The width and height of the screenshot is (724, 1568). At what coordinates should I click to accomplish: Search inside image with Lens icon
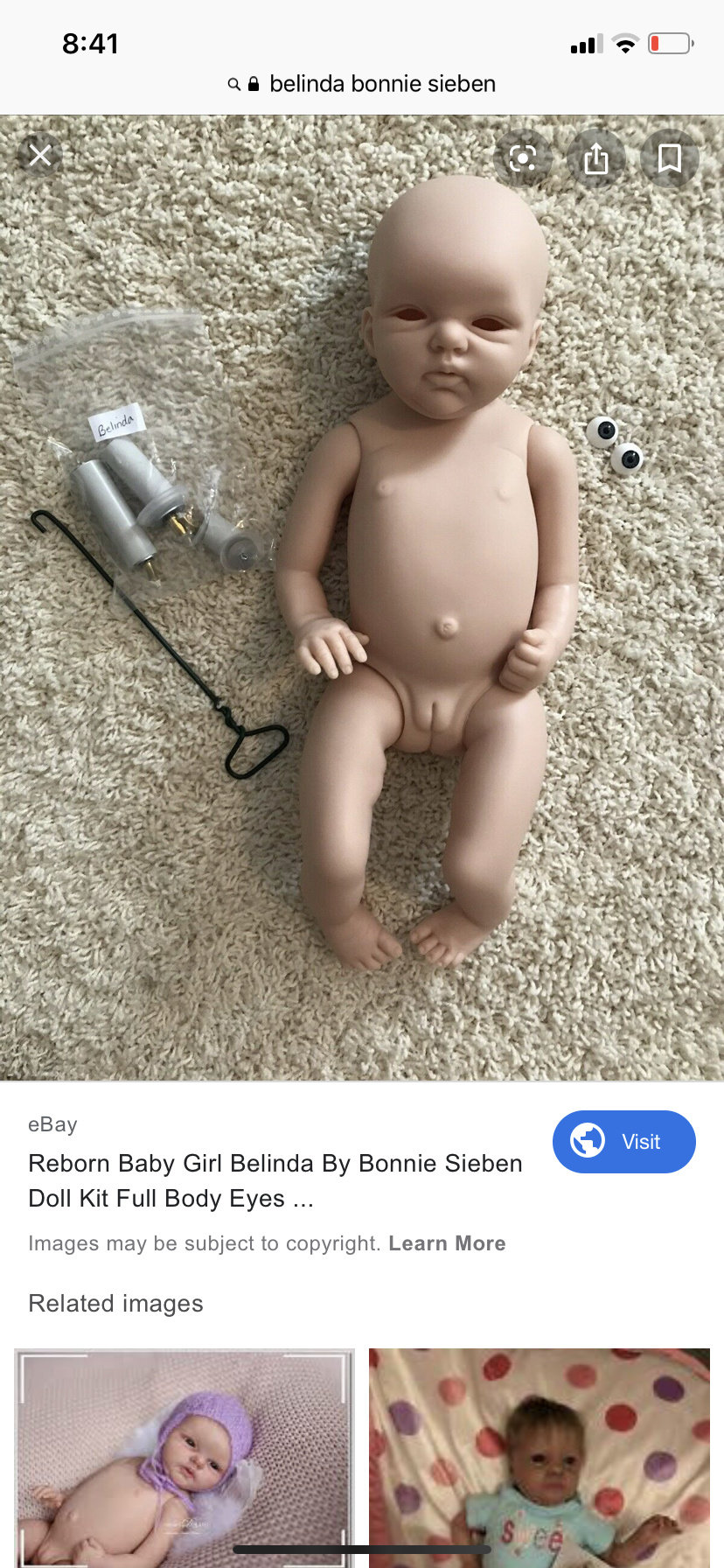coord(522,158)
